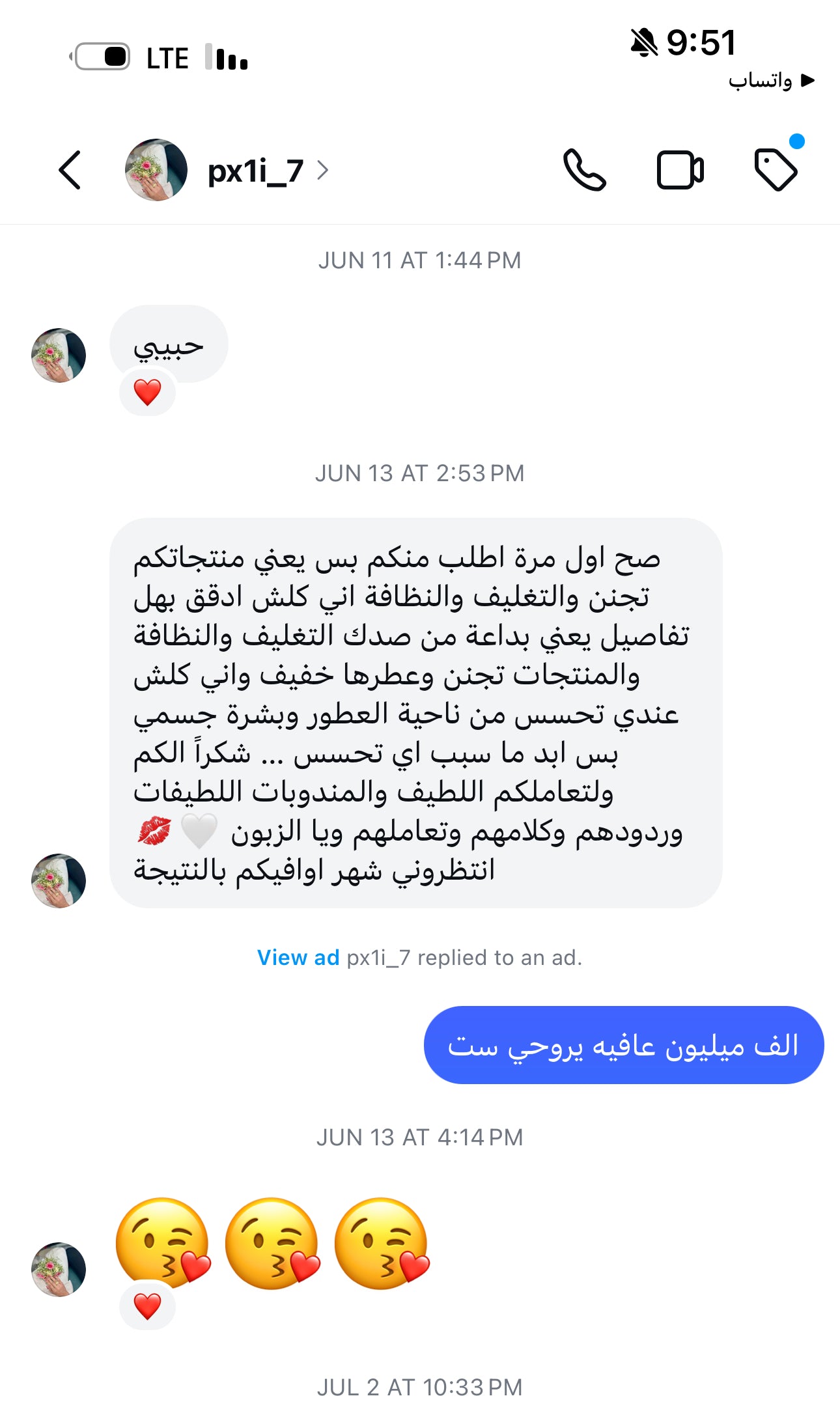Open the heart reaction on حبيبي message
Image resolution: width=840 pixels, height=1424 pixels.
147,393
